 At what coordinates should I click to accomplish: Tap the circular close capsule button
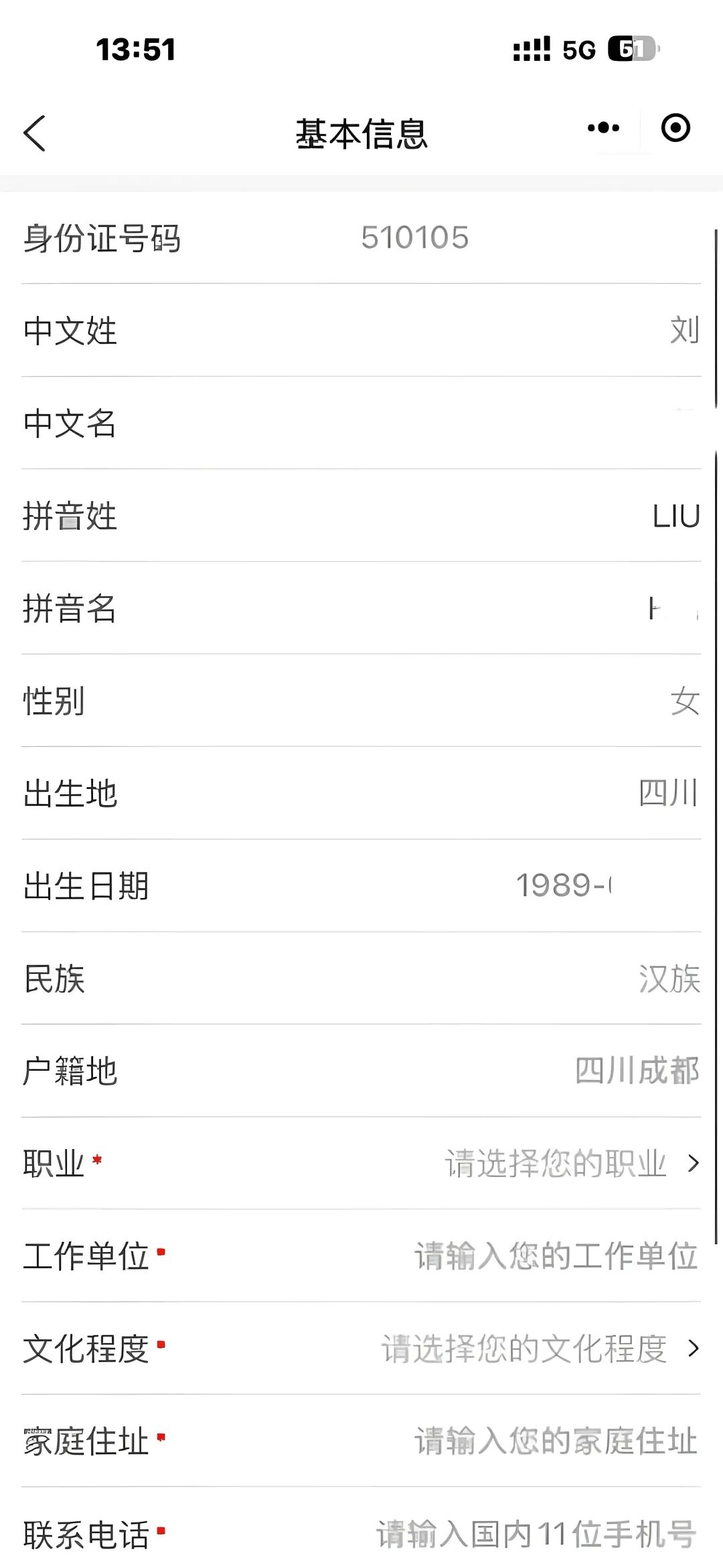point(675,127)
